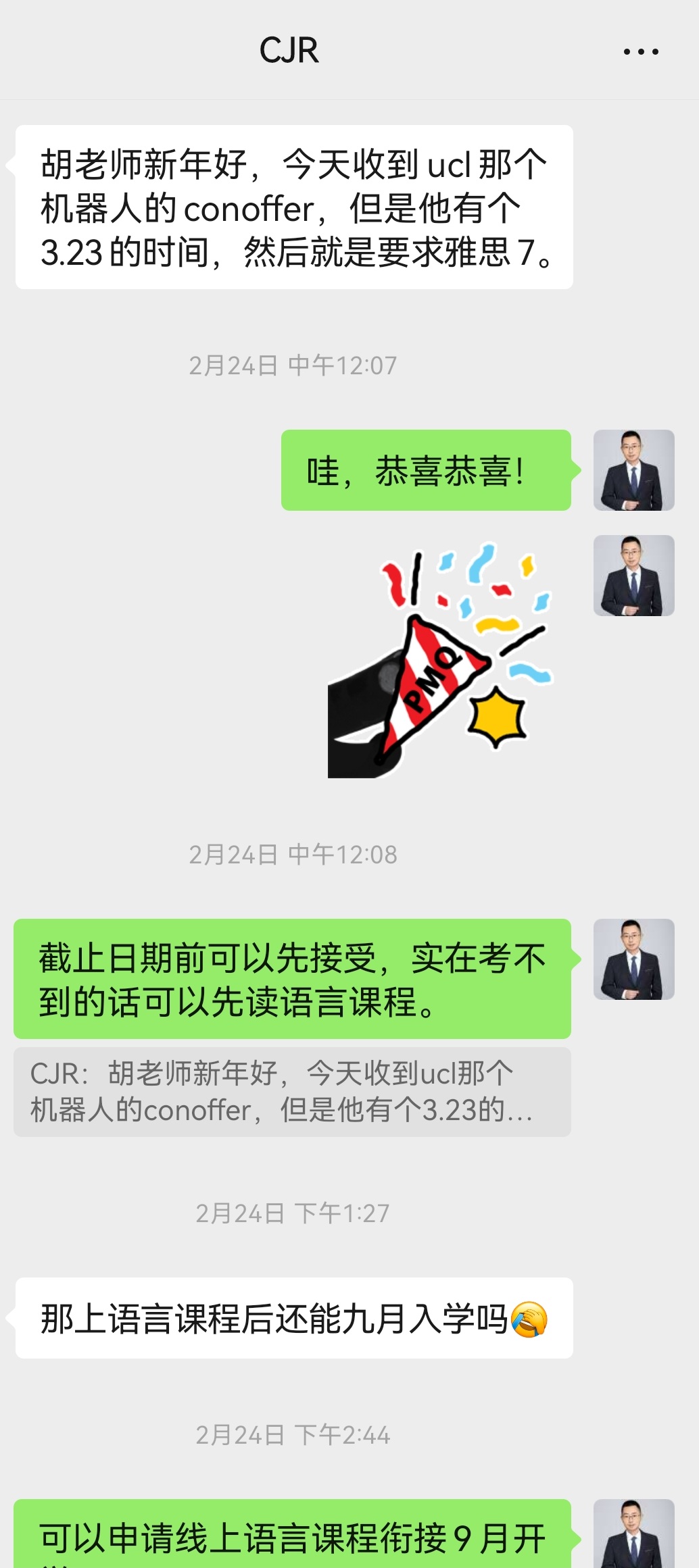699x1568 pixels.
Task: Tap the avatar beside "哇，恭喜恭喜!"
Action: (x=633, y=470)
